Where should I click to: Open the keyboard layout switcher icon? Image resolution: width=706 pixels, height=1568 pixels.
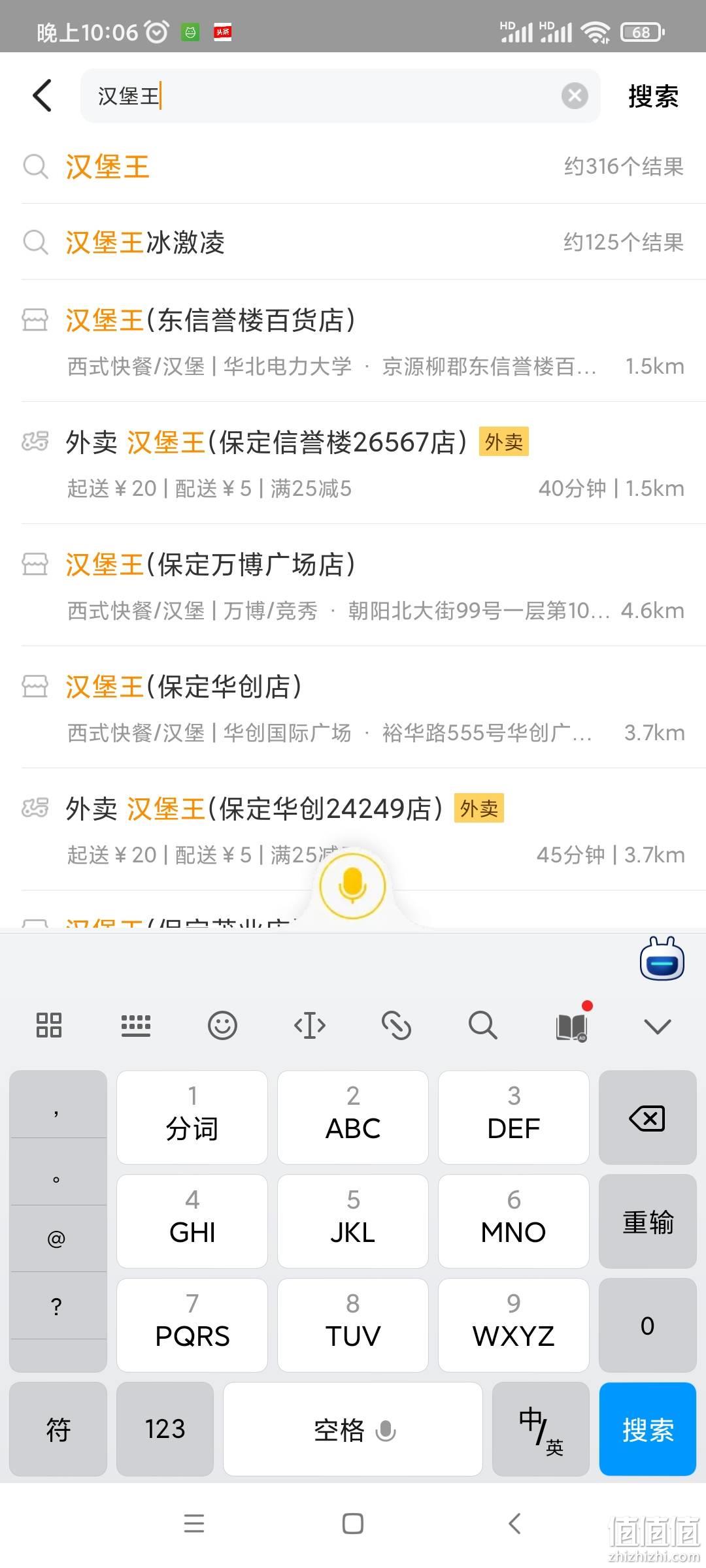(x=136, y=1025)
